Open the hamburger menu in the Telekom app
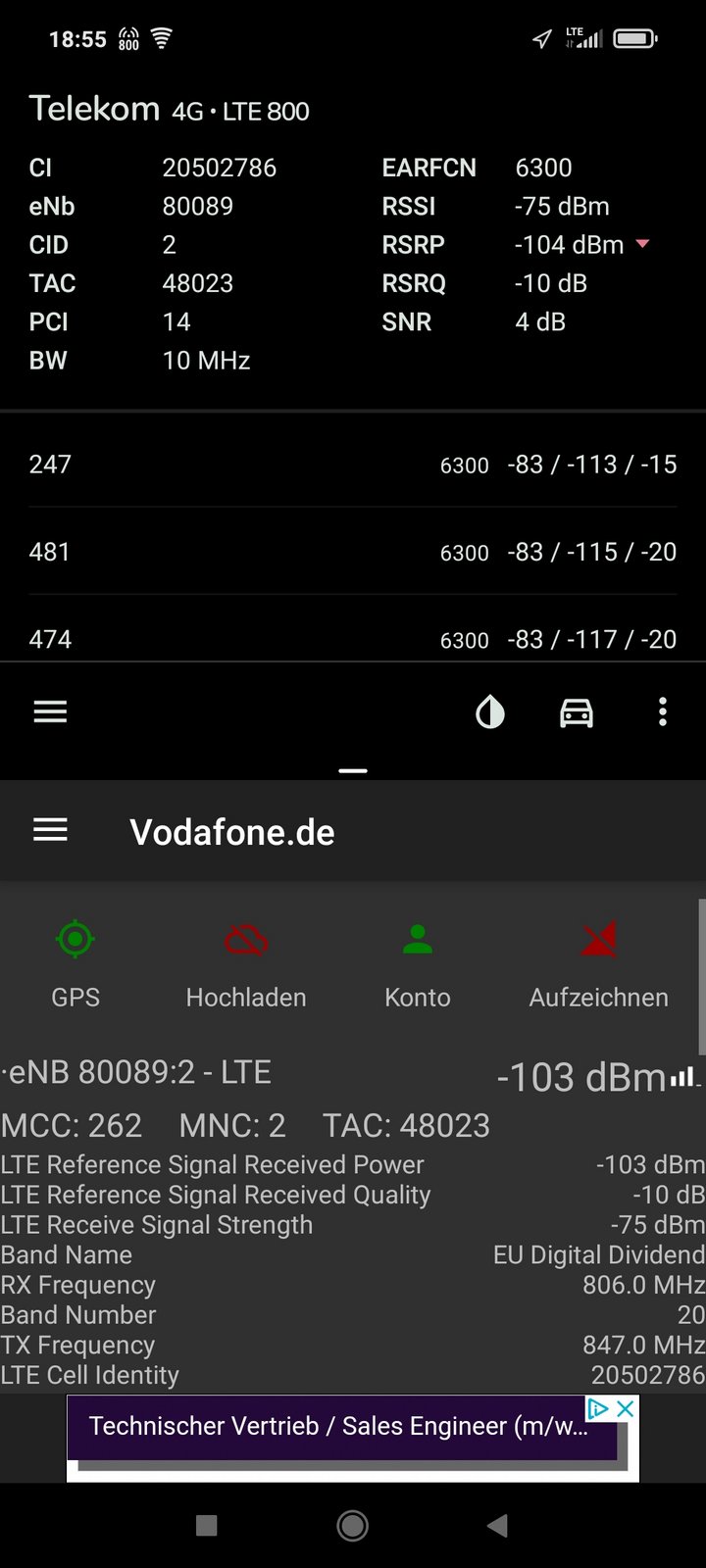706x1568 pixels. coord(50,712)
